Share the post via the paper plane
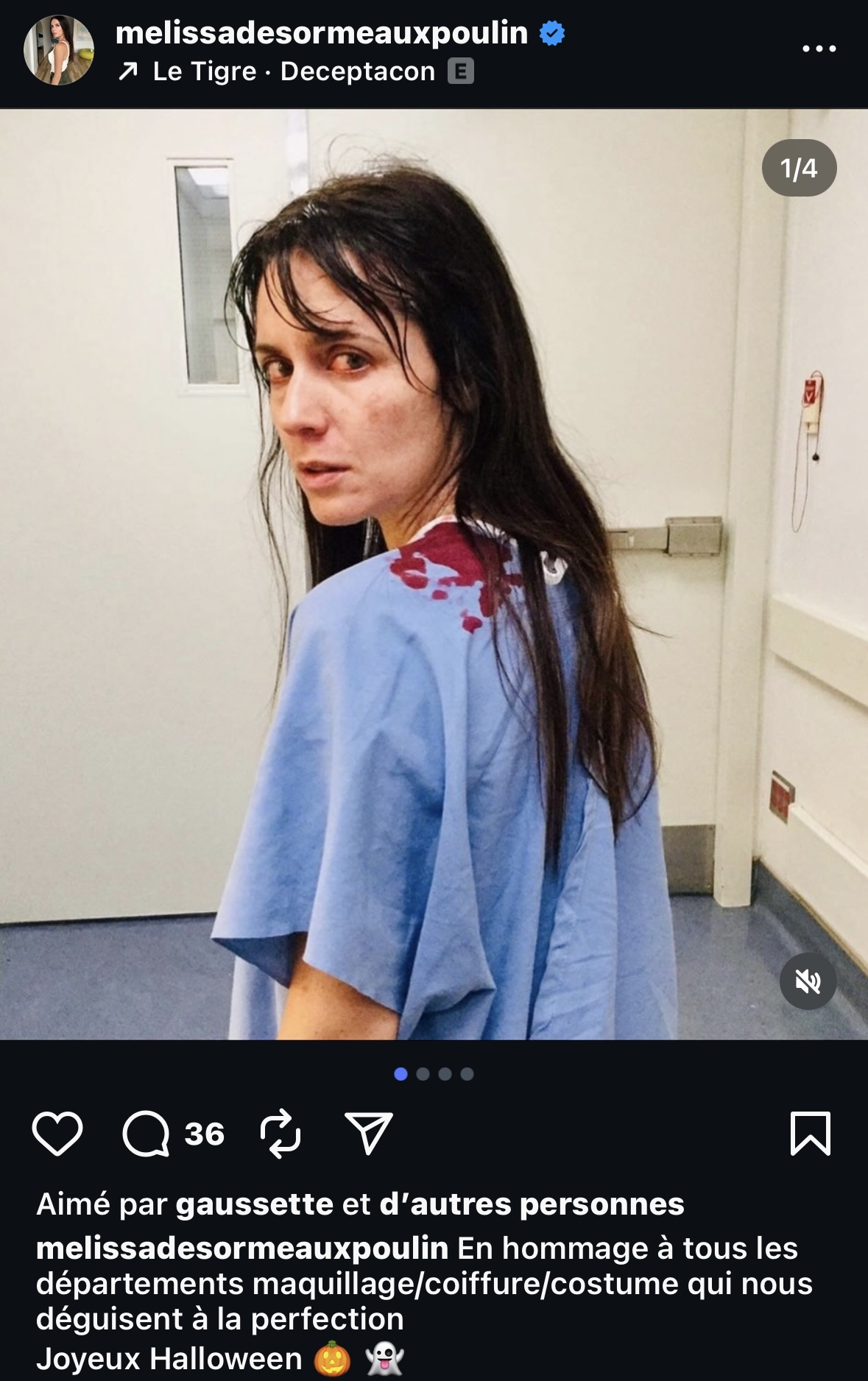This screenshot has width=868, height=1381. pyautogui.click(x=368, y=1134)
